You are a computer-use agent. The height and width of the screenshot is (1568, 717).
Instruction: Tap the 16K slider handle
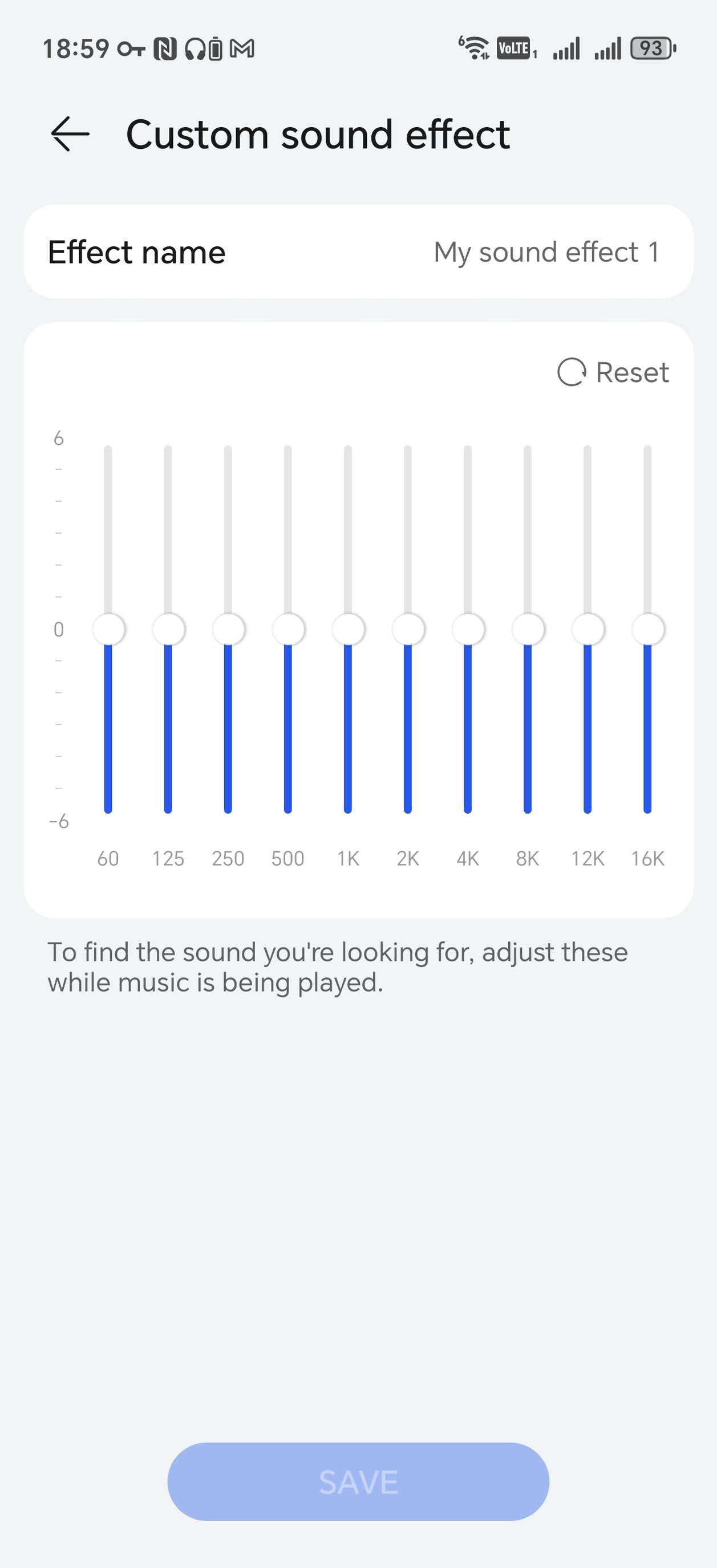point(647,629)
